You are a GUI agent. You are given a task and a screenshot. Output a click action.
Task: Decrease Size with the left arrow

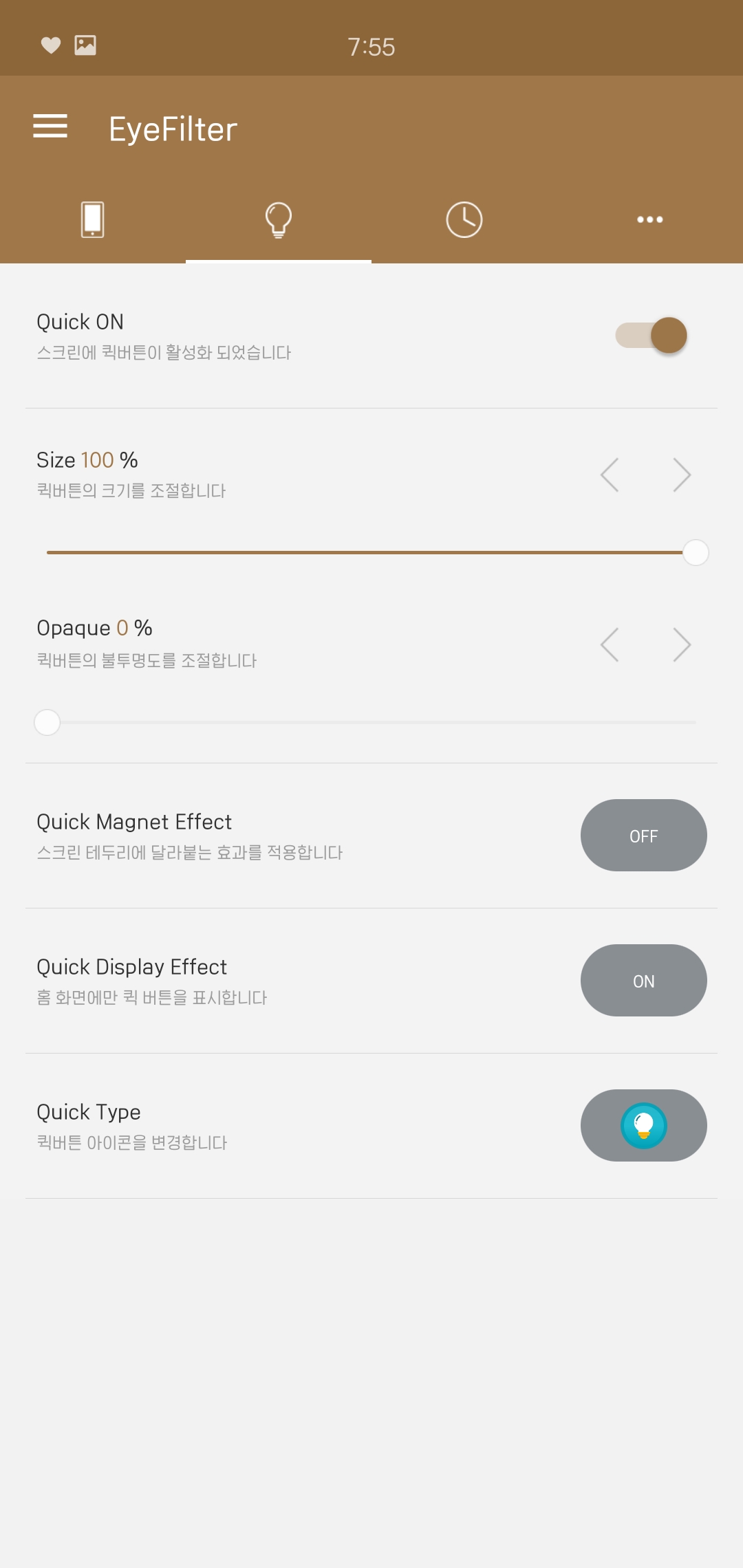(610, 475)
